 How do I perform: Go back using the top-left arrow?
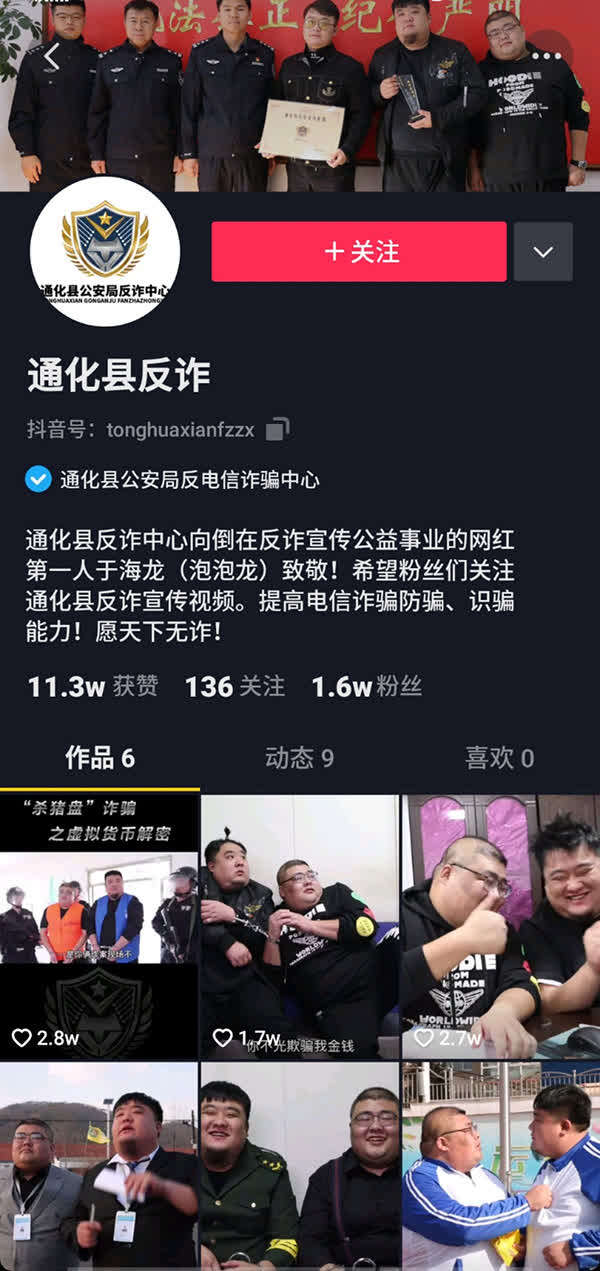pos(52,57)
